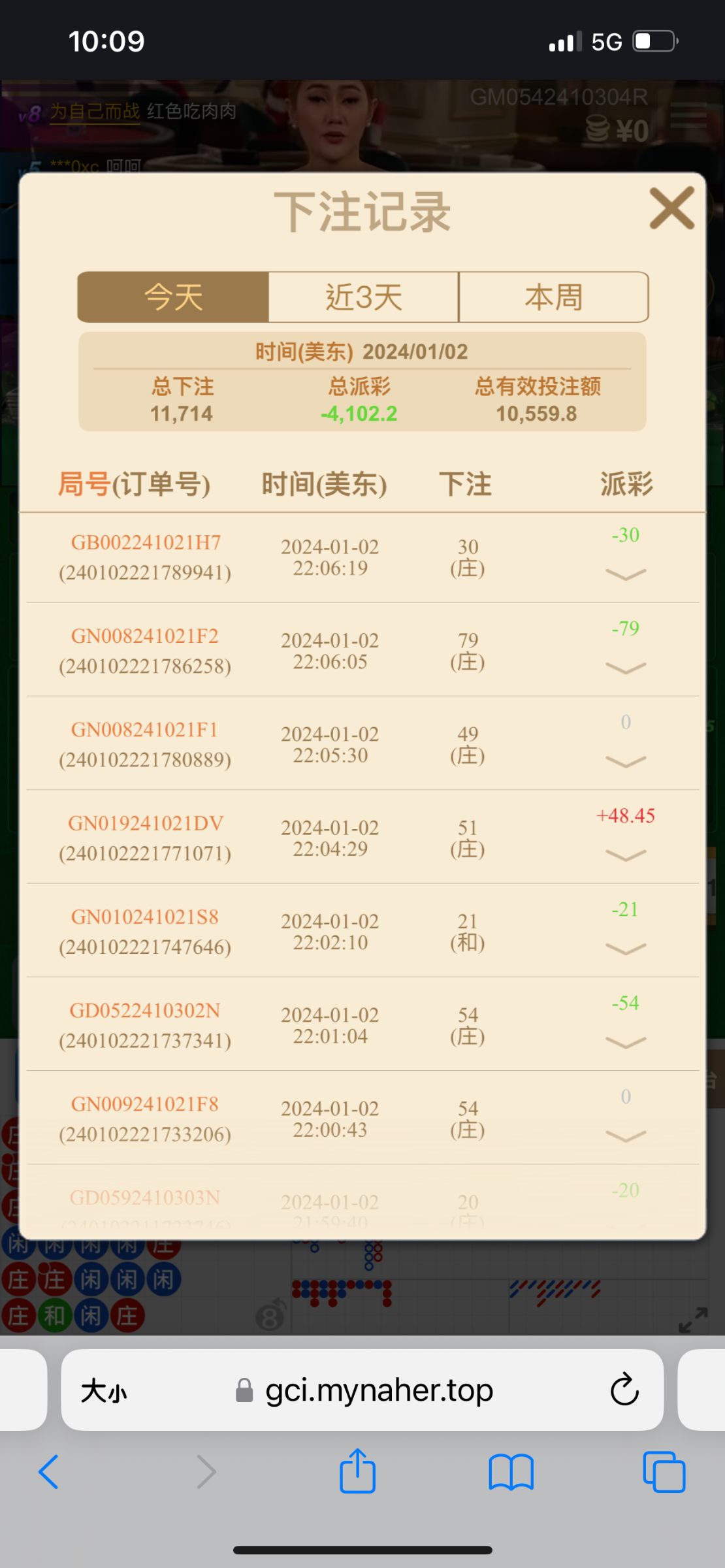Show all open Safari tabs
This screenshot has height=1568, width=725.
click(x=664, y=1472)
